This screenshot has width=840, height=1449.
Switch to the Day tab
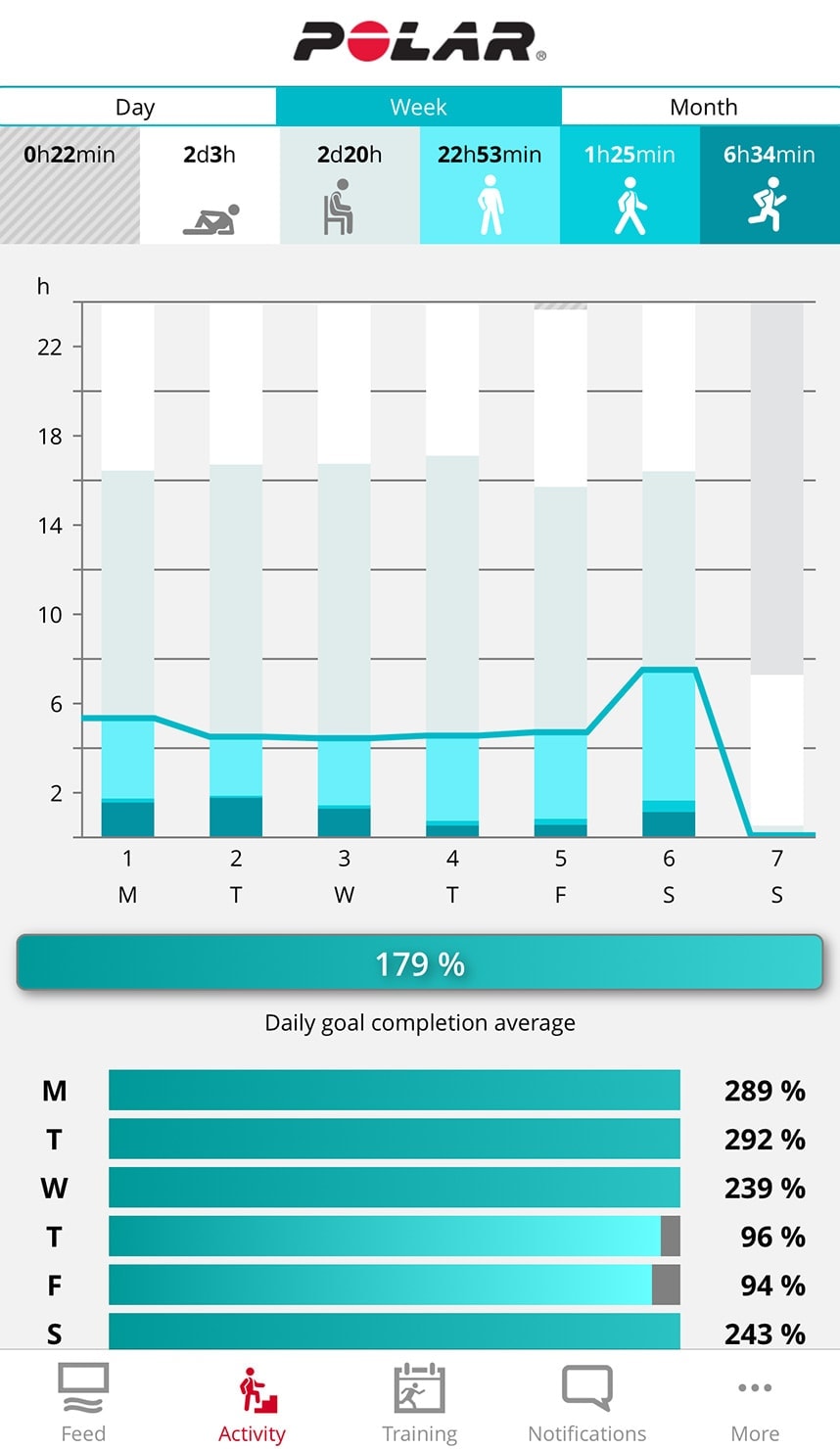point(137,107)
